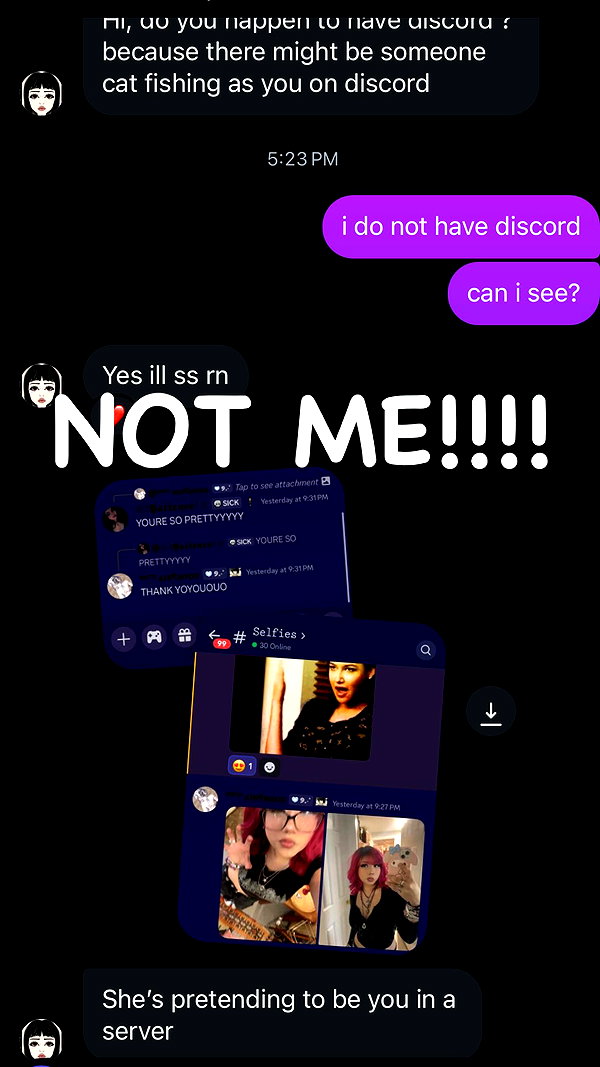View profile from avatar beside "cat fishing" message
Screen dimensions: 600x1067
click(x=41, y=93)
